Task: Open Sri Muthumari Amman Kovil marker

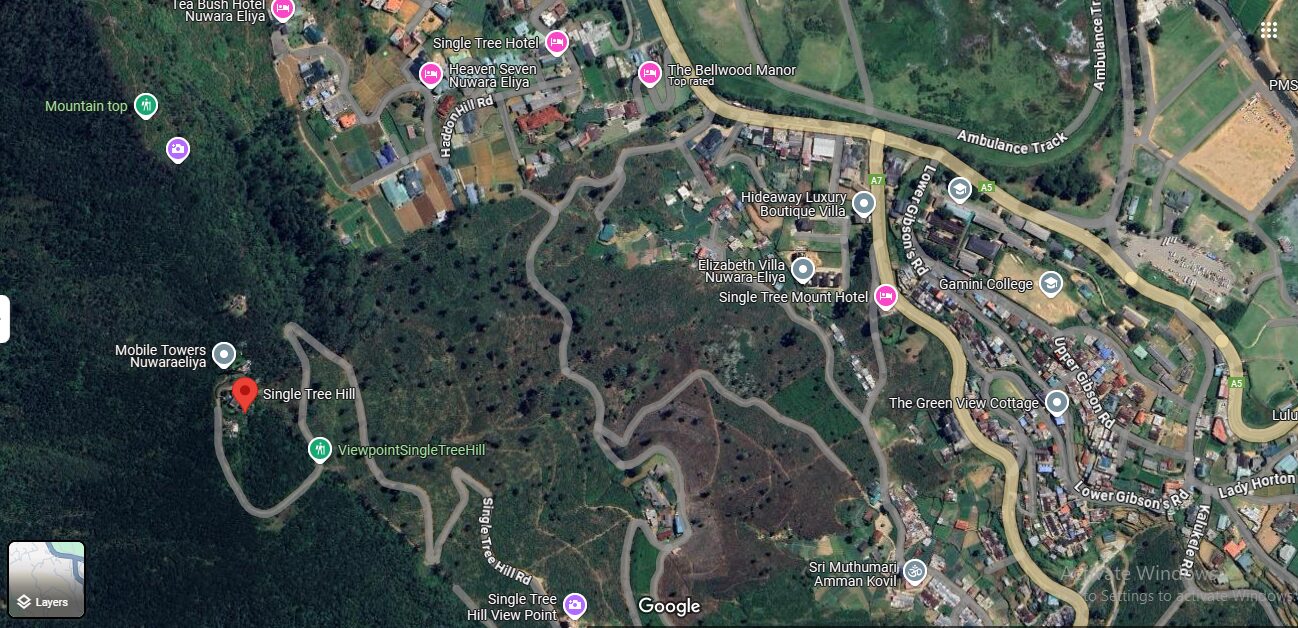Action: [914, 572]
